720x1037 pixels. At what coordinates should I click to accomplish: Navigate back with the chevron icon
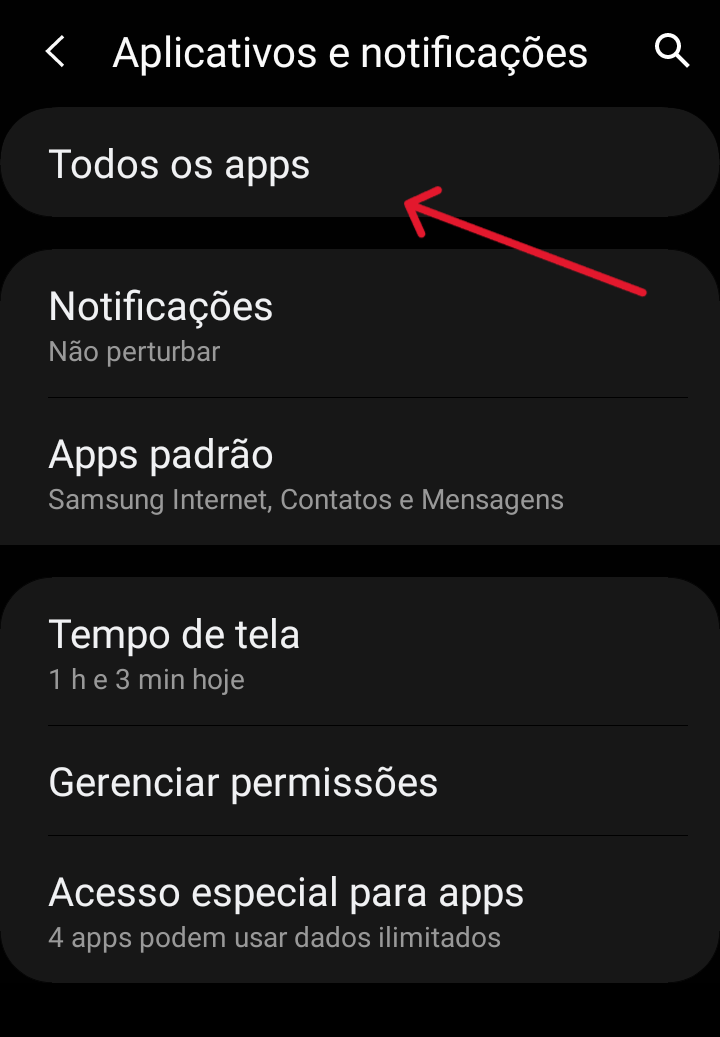pos(54,51)
